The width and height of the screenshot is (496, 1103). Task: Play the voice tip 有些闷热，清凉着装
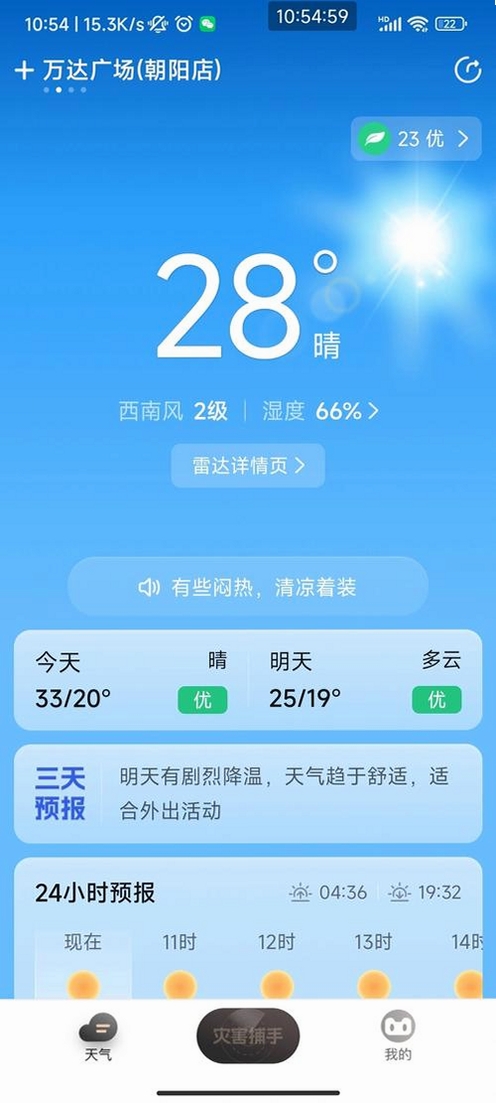[x=248, y=587]
